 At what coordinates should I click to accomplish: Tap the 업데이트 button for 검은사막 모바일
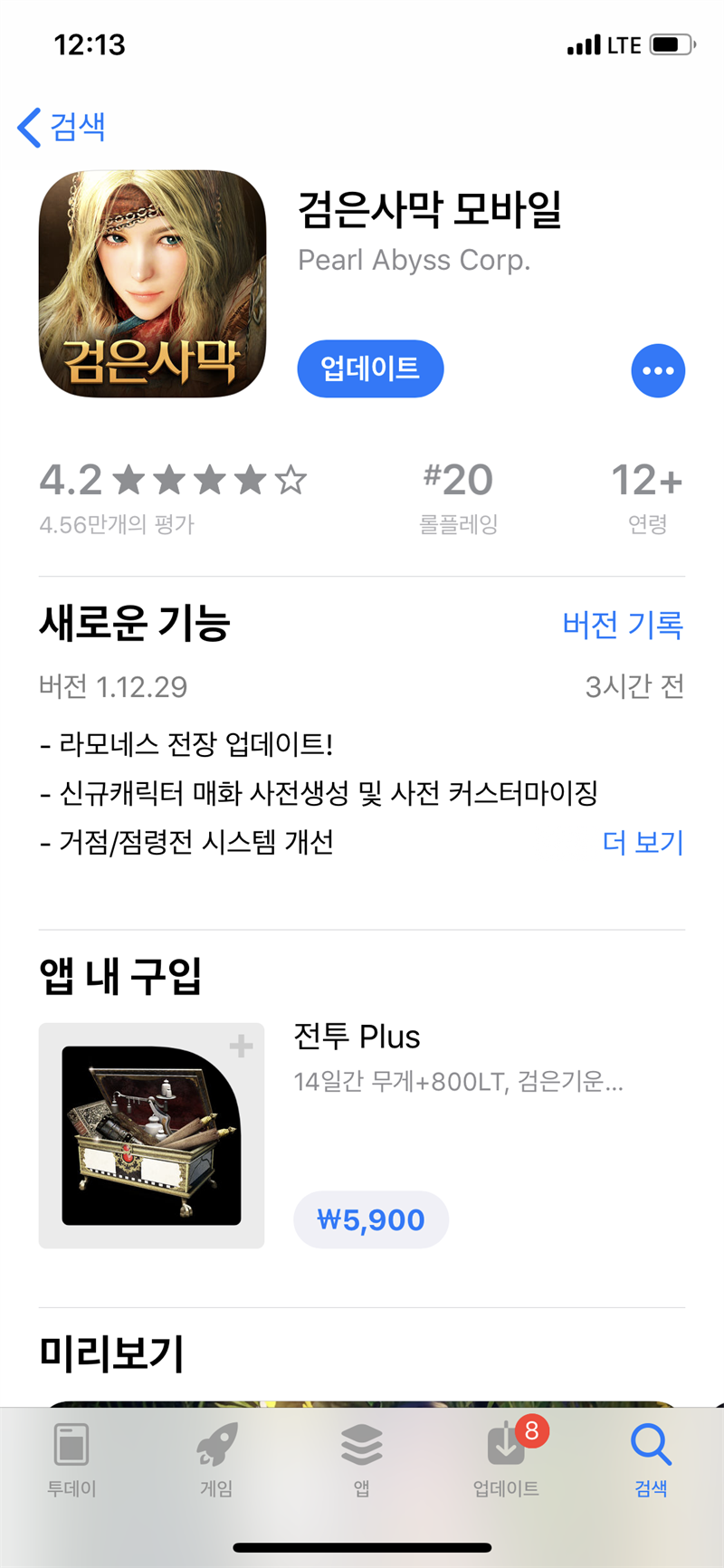coord(370,369)
